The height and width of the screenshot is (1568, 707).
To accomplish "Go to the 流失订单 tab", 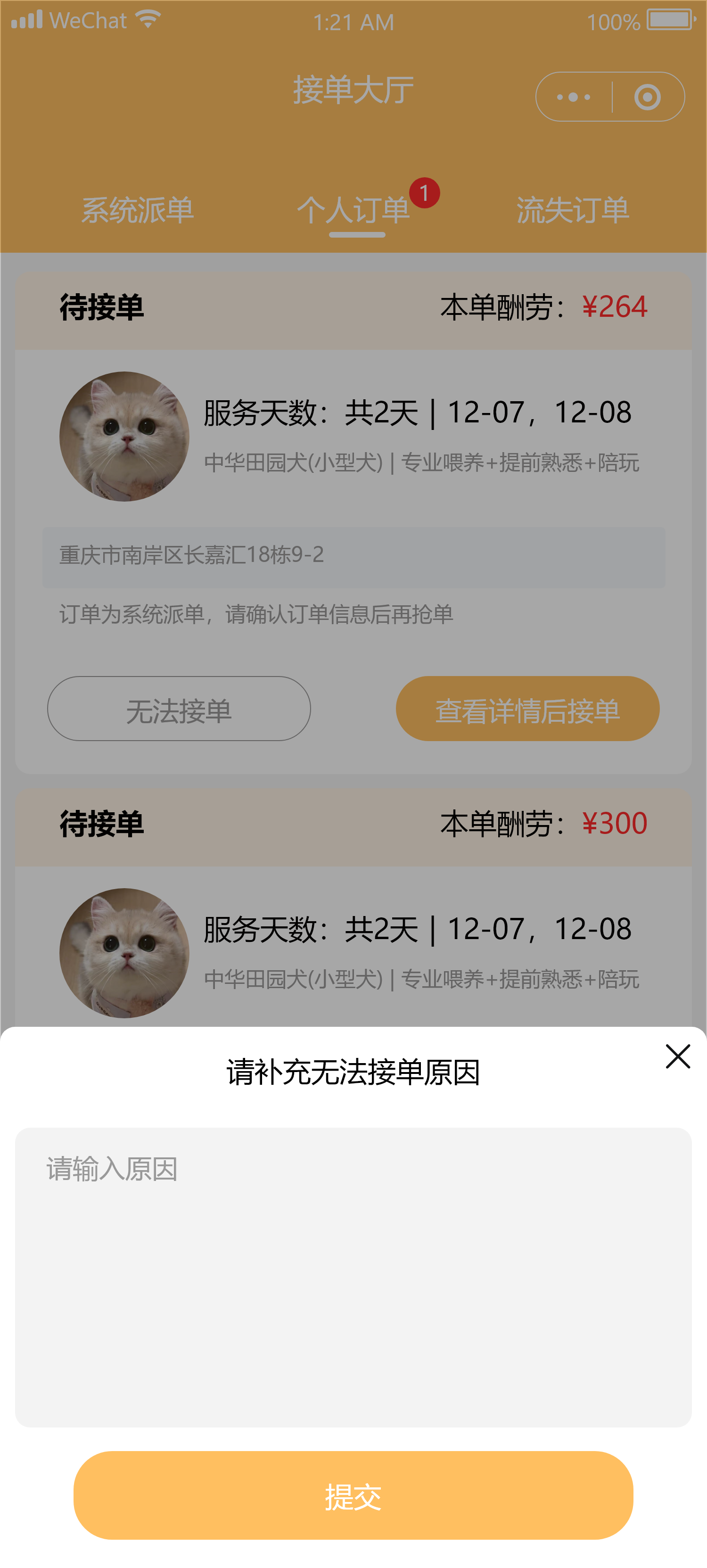I will coord(572,210).
